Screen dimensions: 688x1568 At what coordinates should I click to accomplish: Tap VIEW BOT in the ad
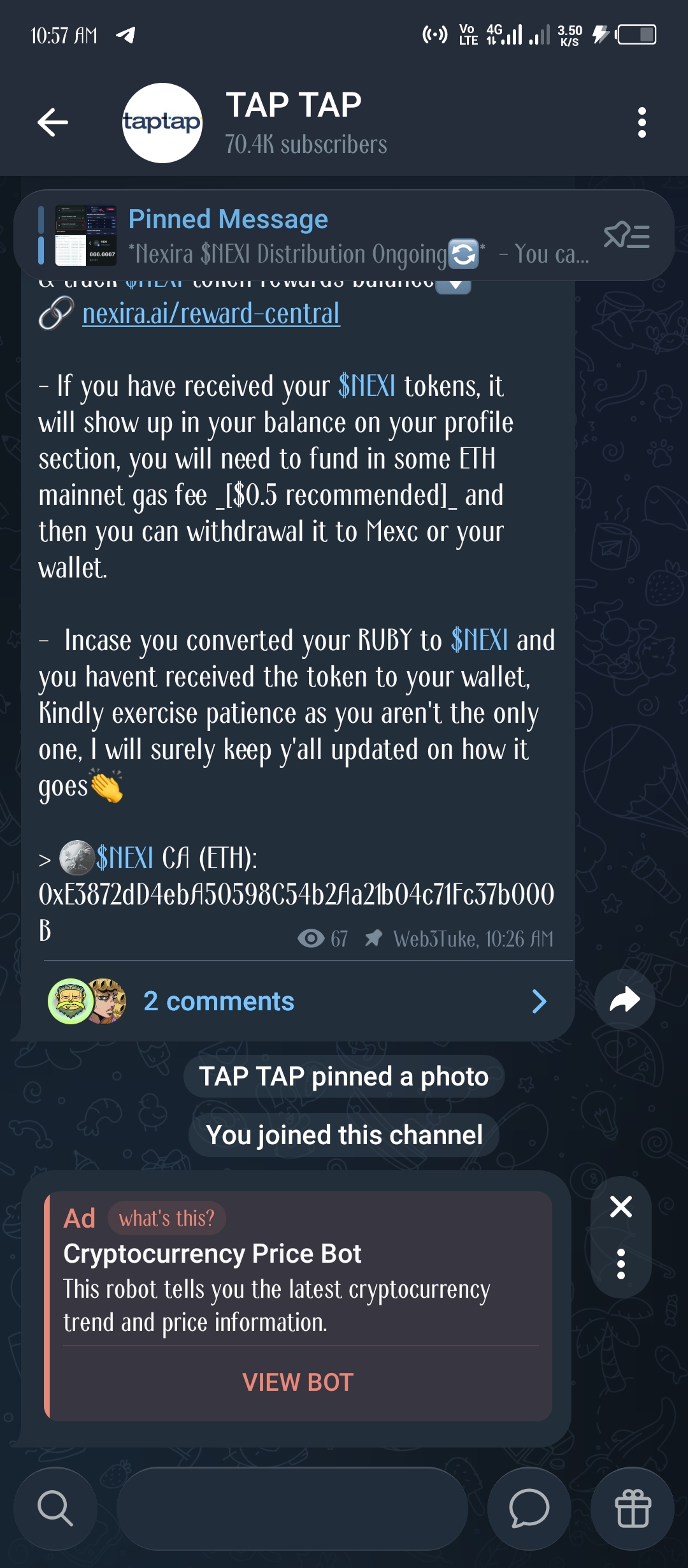point(297,1383)
